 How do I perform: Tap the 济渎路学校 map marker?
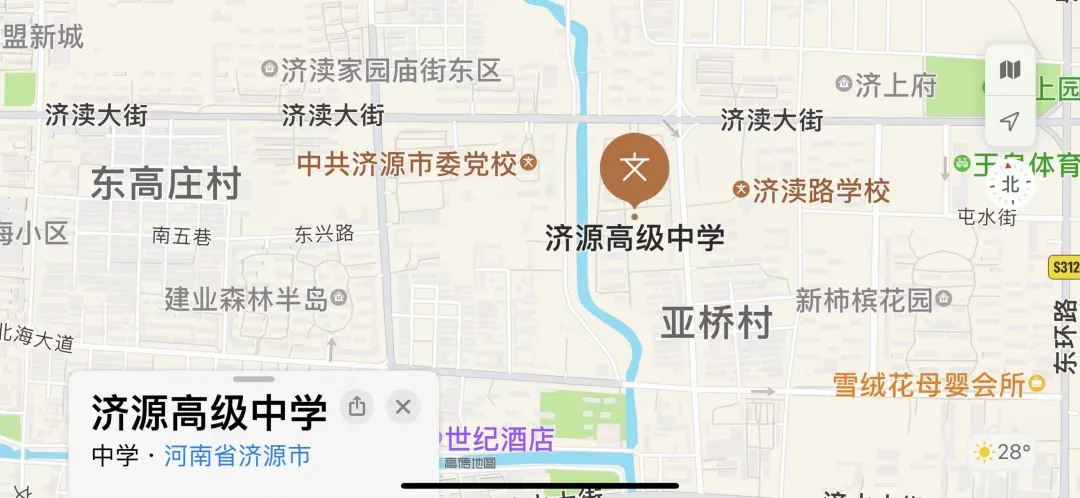[x=741, y=189]
